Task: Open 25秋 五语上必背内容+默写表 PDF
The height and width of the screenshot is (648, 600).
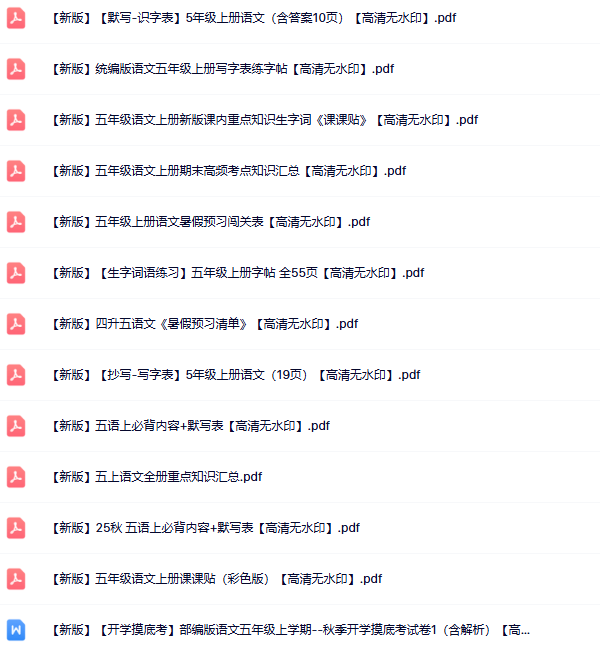Action: [x=204, y=528]
